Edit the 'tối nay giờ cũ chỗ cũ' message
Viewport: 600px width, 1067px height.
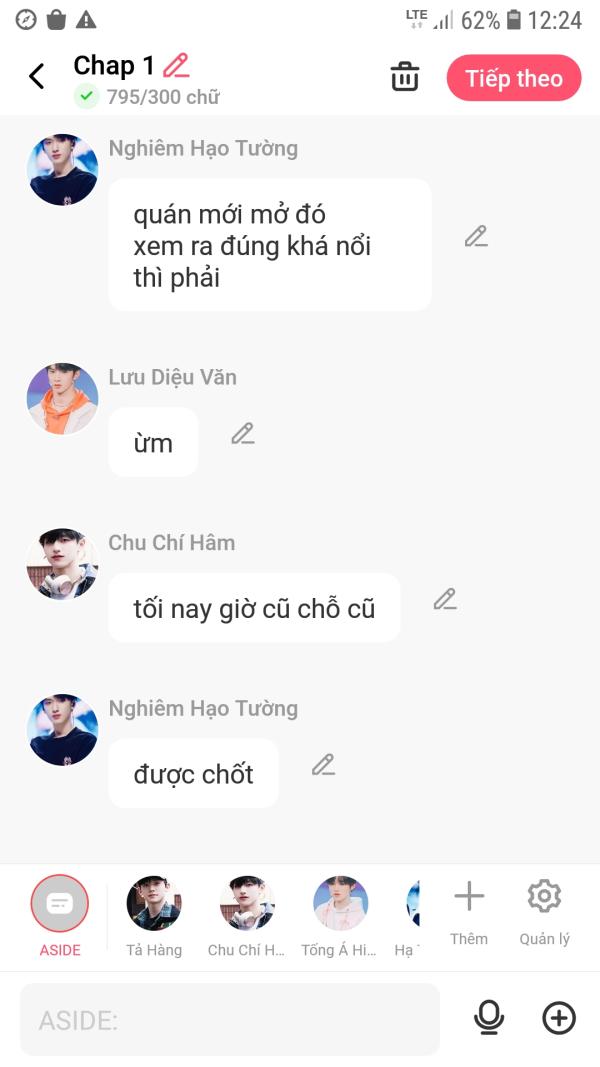click(445, 600)
